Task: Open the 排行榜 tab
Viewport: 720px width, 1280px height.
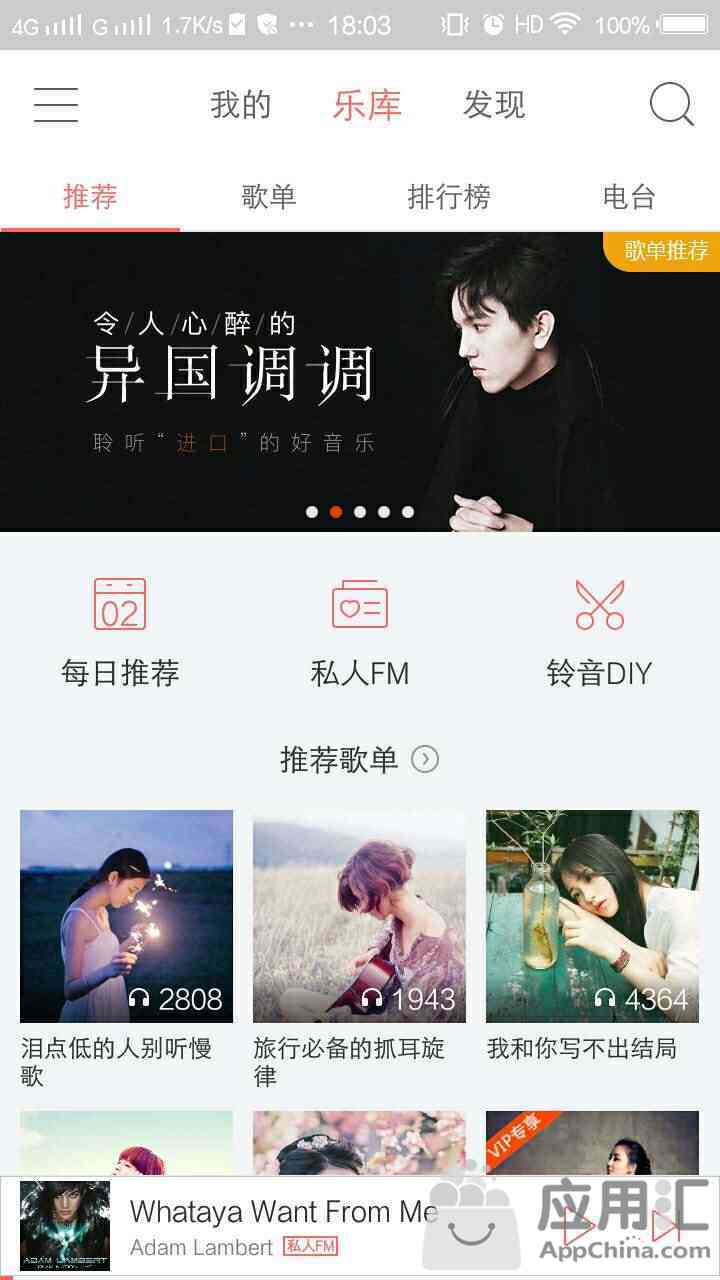Action: click(x=449, y=197)
